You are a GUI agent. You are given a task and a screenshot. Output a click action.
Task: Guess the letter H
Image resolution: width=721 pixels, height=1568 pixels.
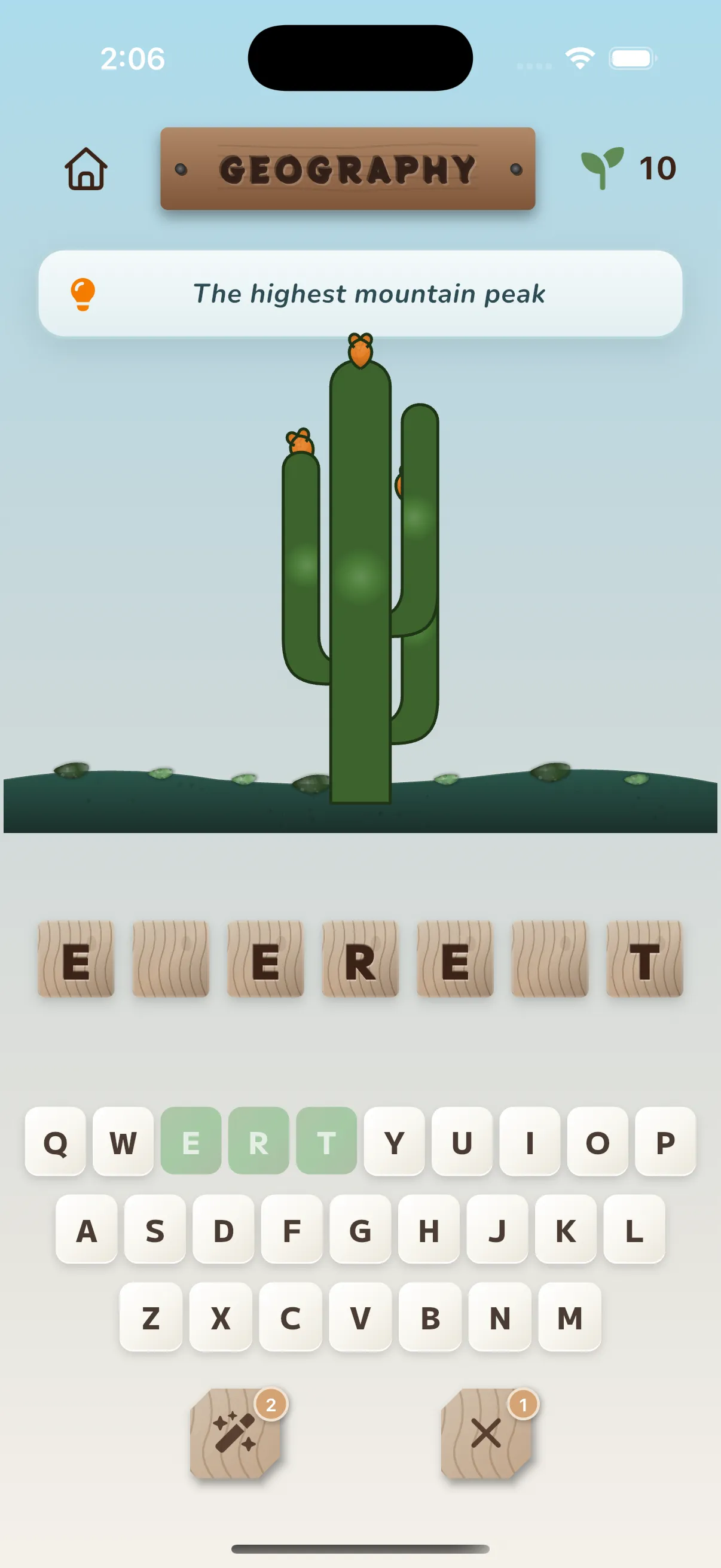point(428,1230)
